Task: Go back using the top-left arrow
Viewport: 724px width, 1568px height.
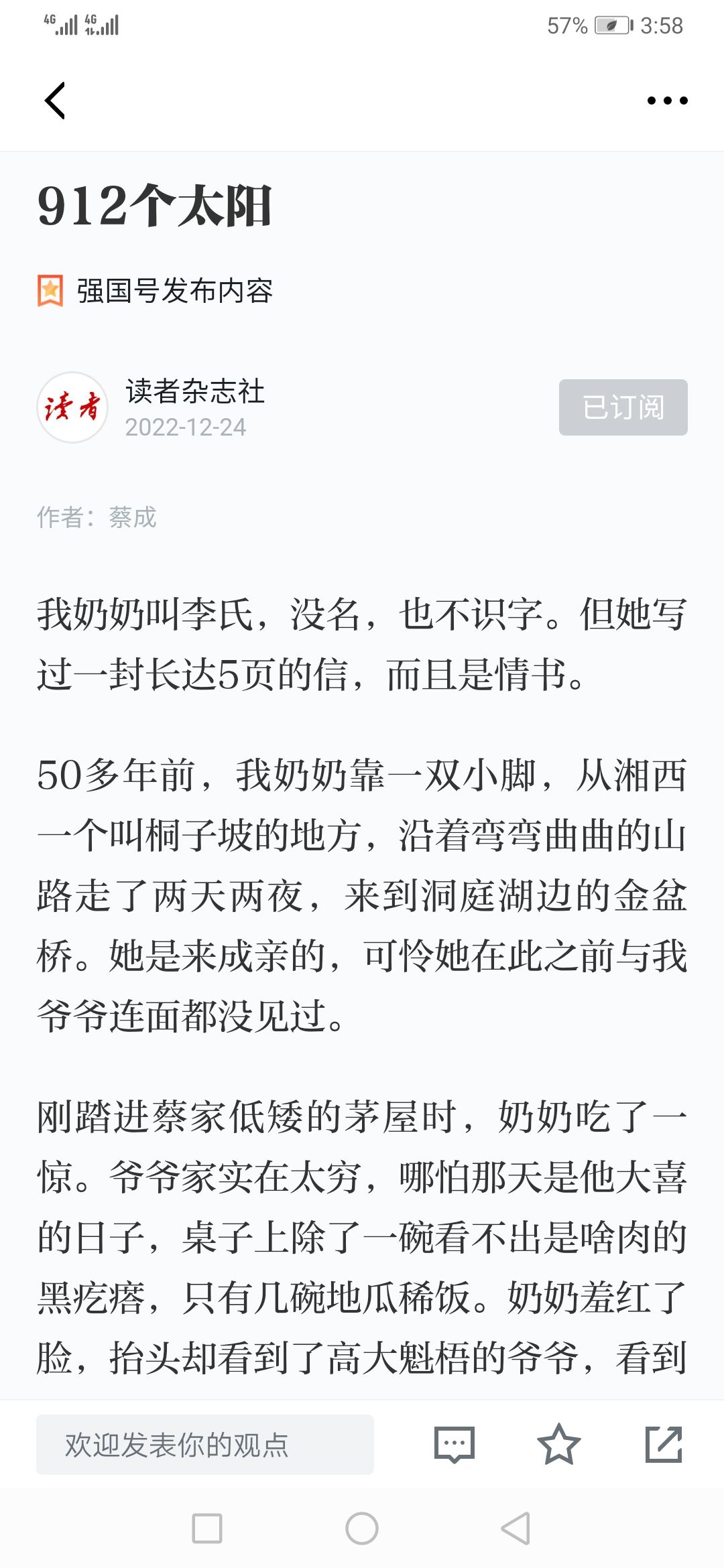Action: pos(55,101)
